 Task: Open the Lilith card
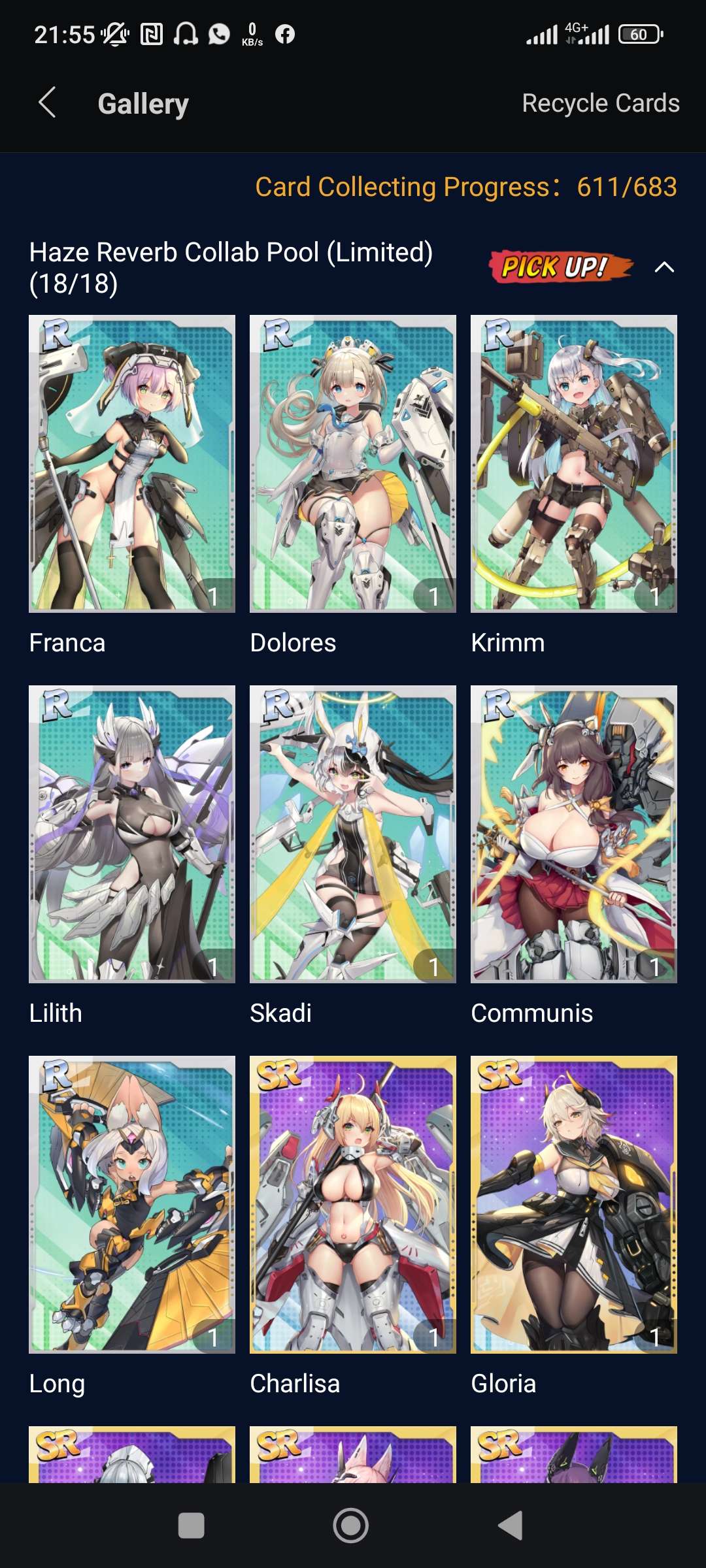131,834
